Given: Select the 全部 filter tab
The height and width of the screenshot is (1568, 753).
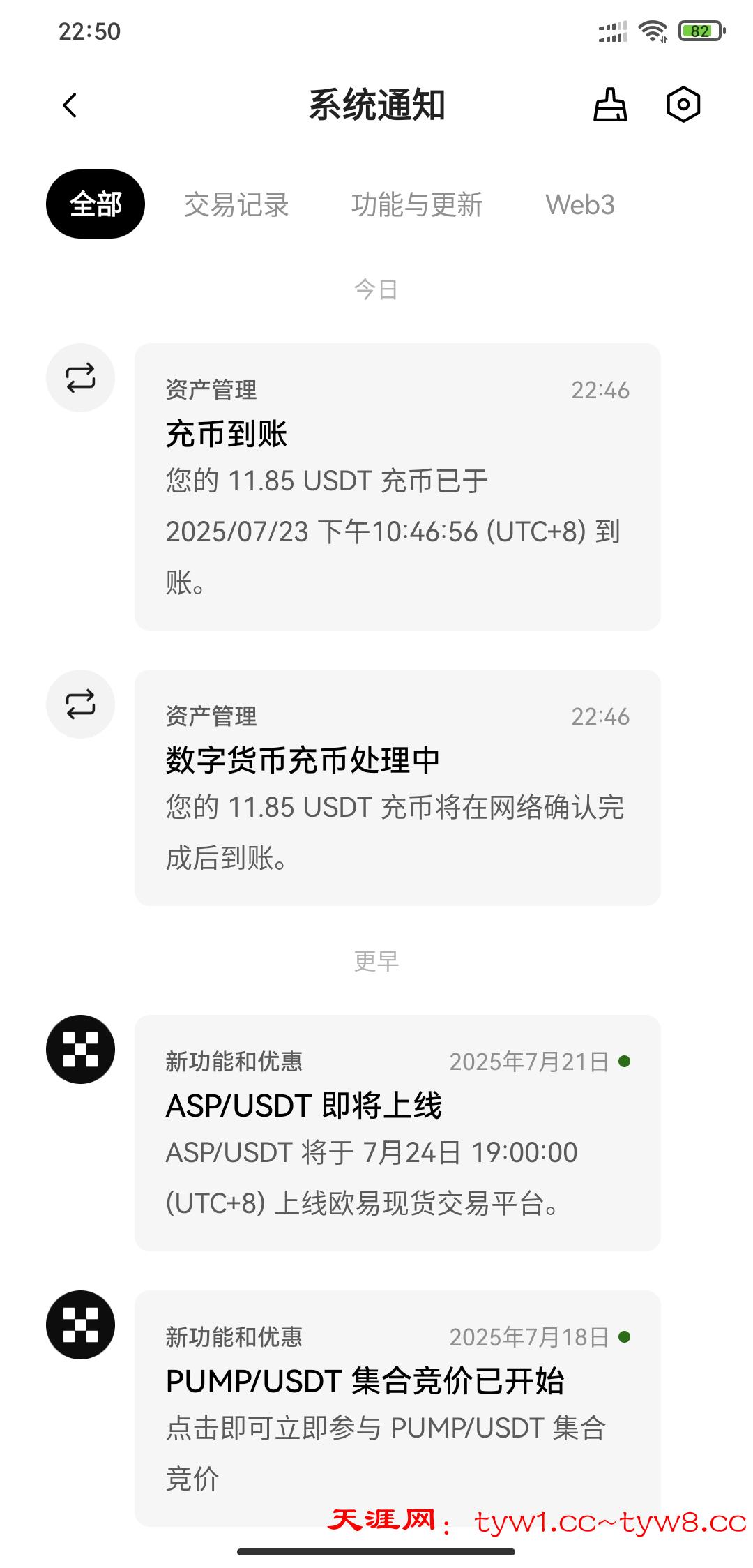Looking at the screenshot, I should pyautogui.click(x=95, y=204).
